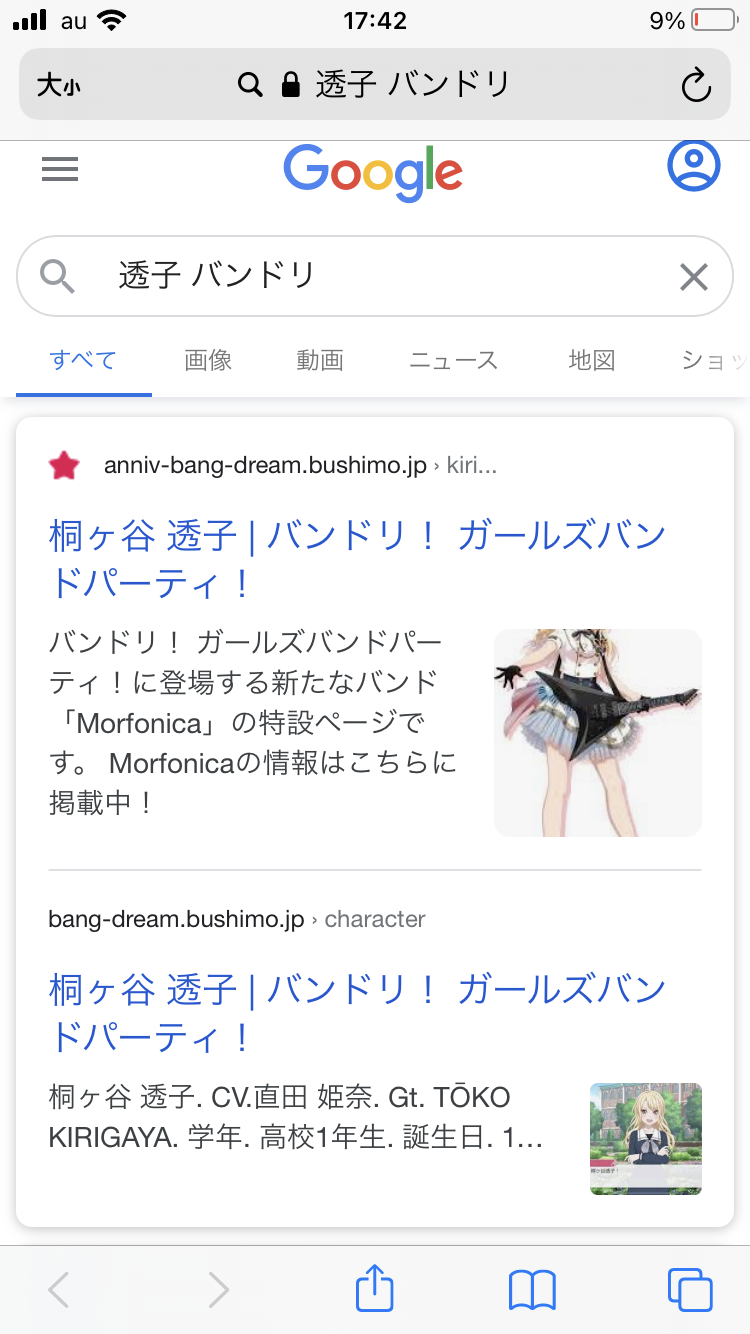
Task: Switch to the ニュース tab
Action: (x=453, y=361)
